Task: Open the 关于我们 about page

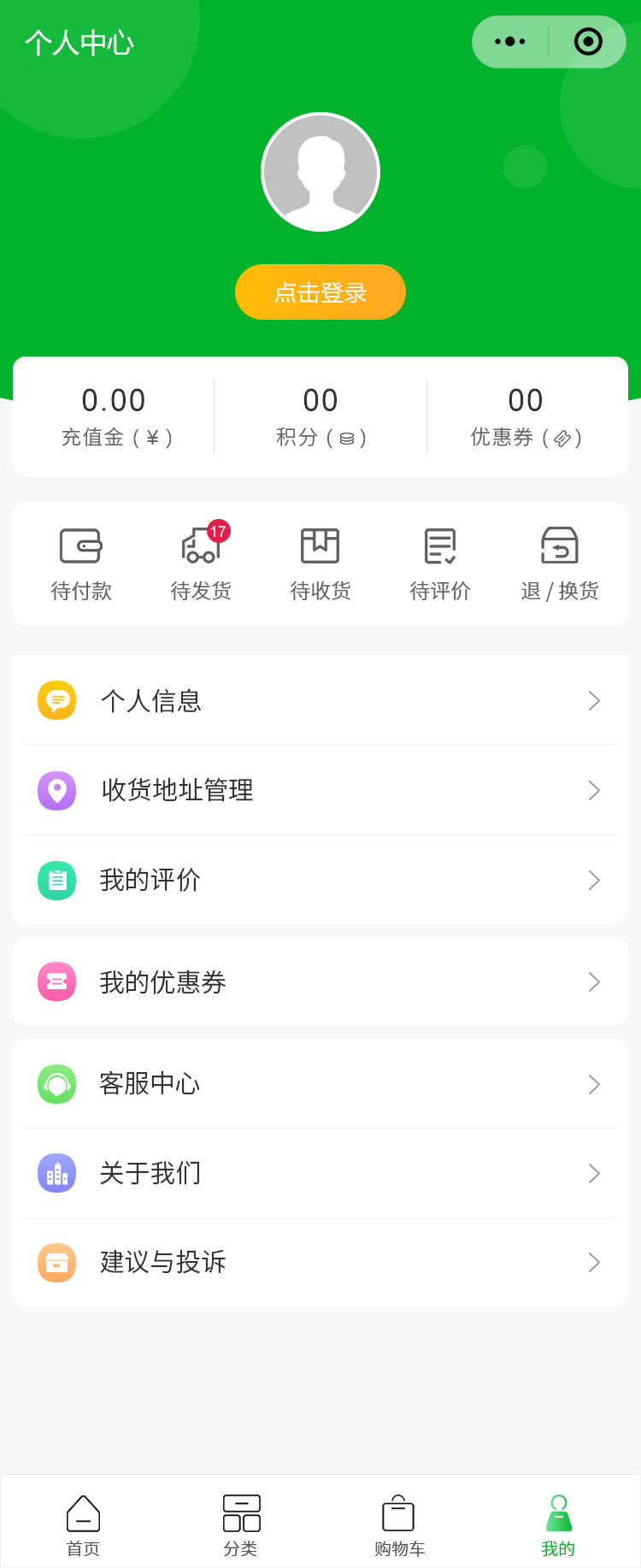Action: (x=320, y=1173)
